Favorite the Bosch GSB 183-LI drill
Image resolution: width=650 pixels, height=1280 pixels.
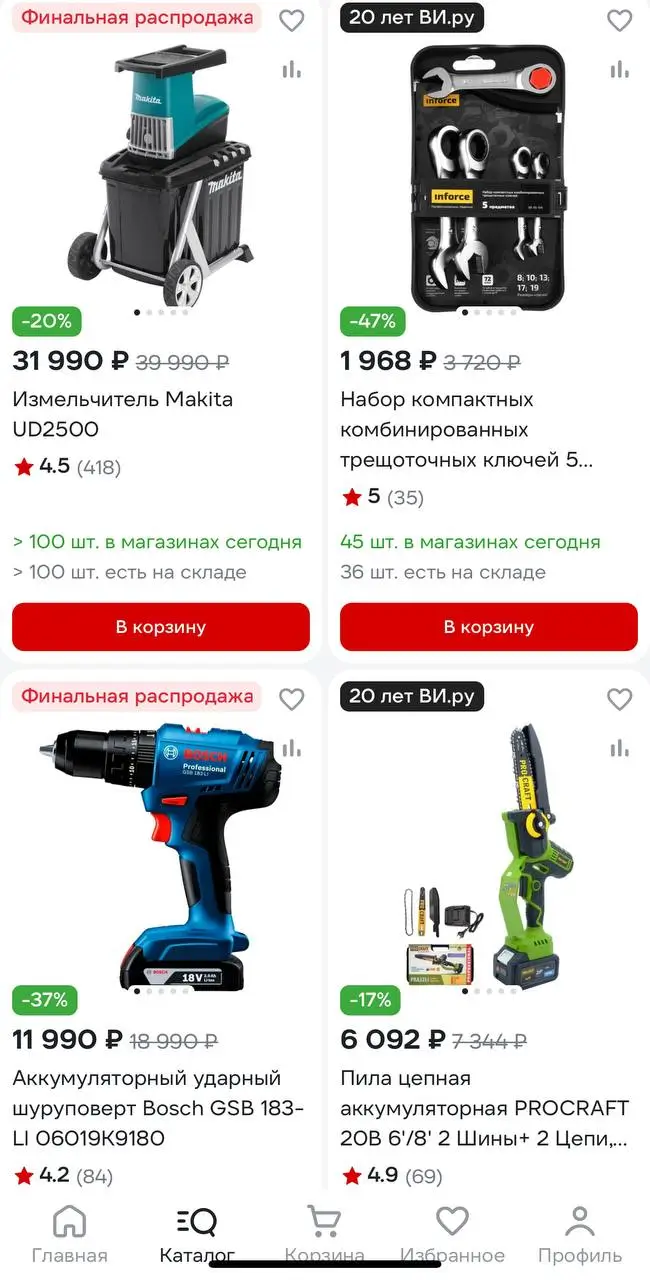click(x=291, y=699)
